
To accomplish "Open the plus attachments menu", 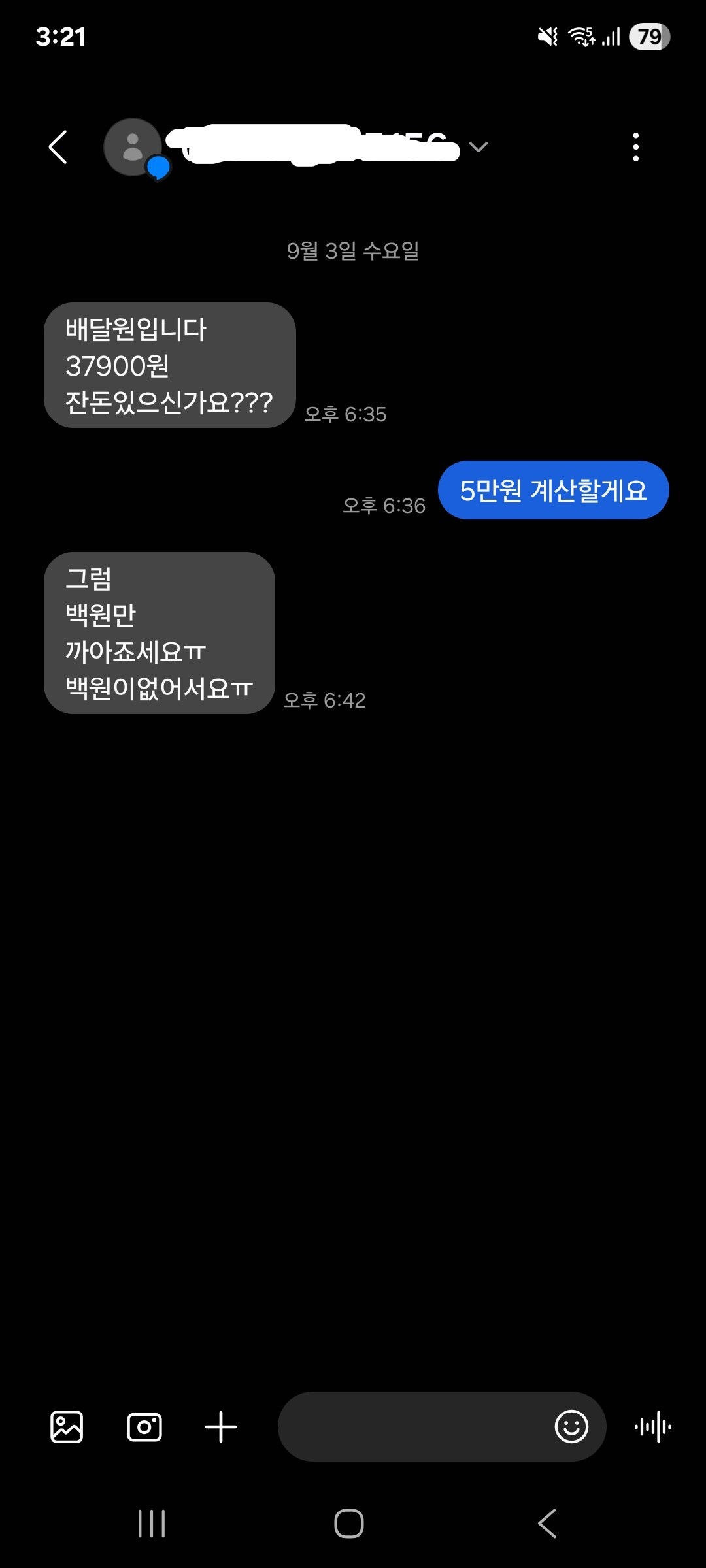I will point(221,1426).
